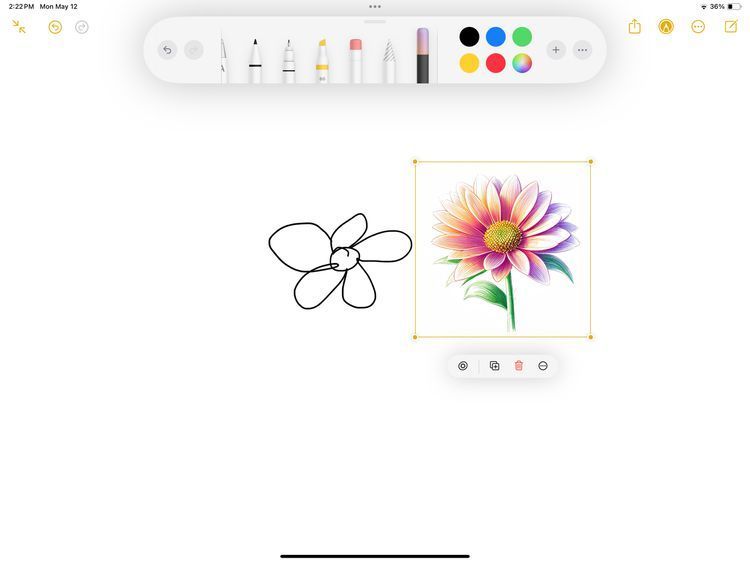Delete the selected flower image
The image size is (750, 562).
pos(519,366)
